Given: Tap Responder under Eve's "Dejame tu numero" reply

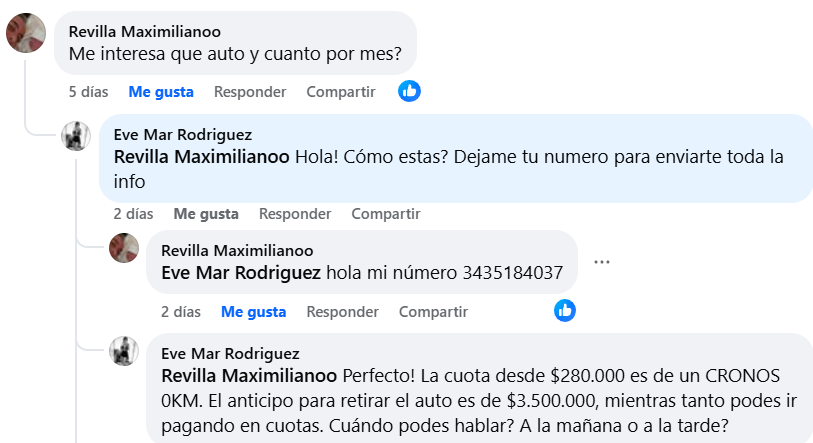Looking at the screenshot, I should click(x=295, y=214).
